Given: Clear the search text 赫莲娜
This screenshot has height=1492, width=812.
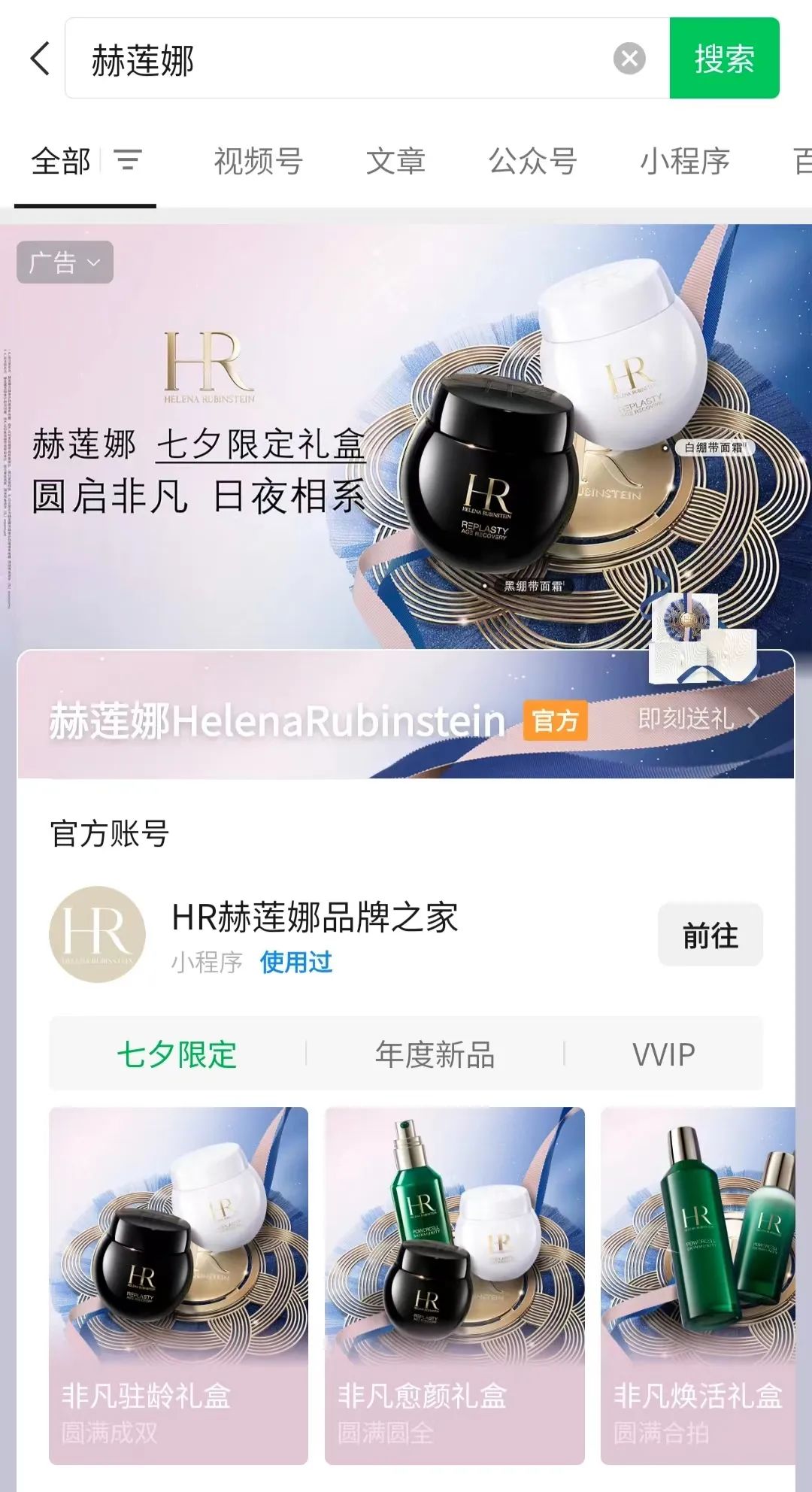Looking at the screenshot, I should (629, 59).
